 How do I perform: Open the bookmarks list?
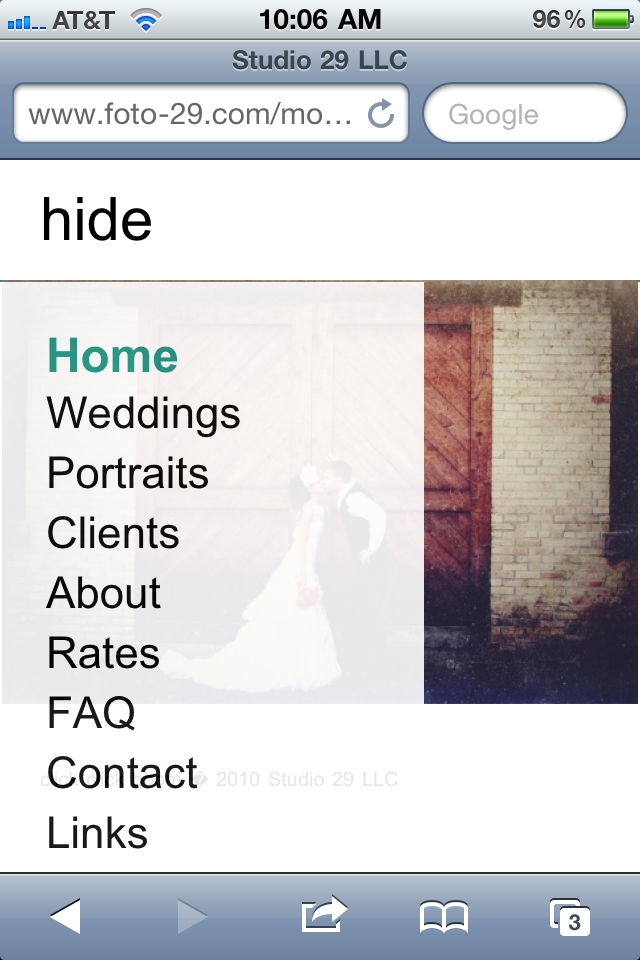[444, 916]
